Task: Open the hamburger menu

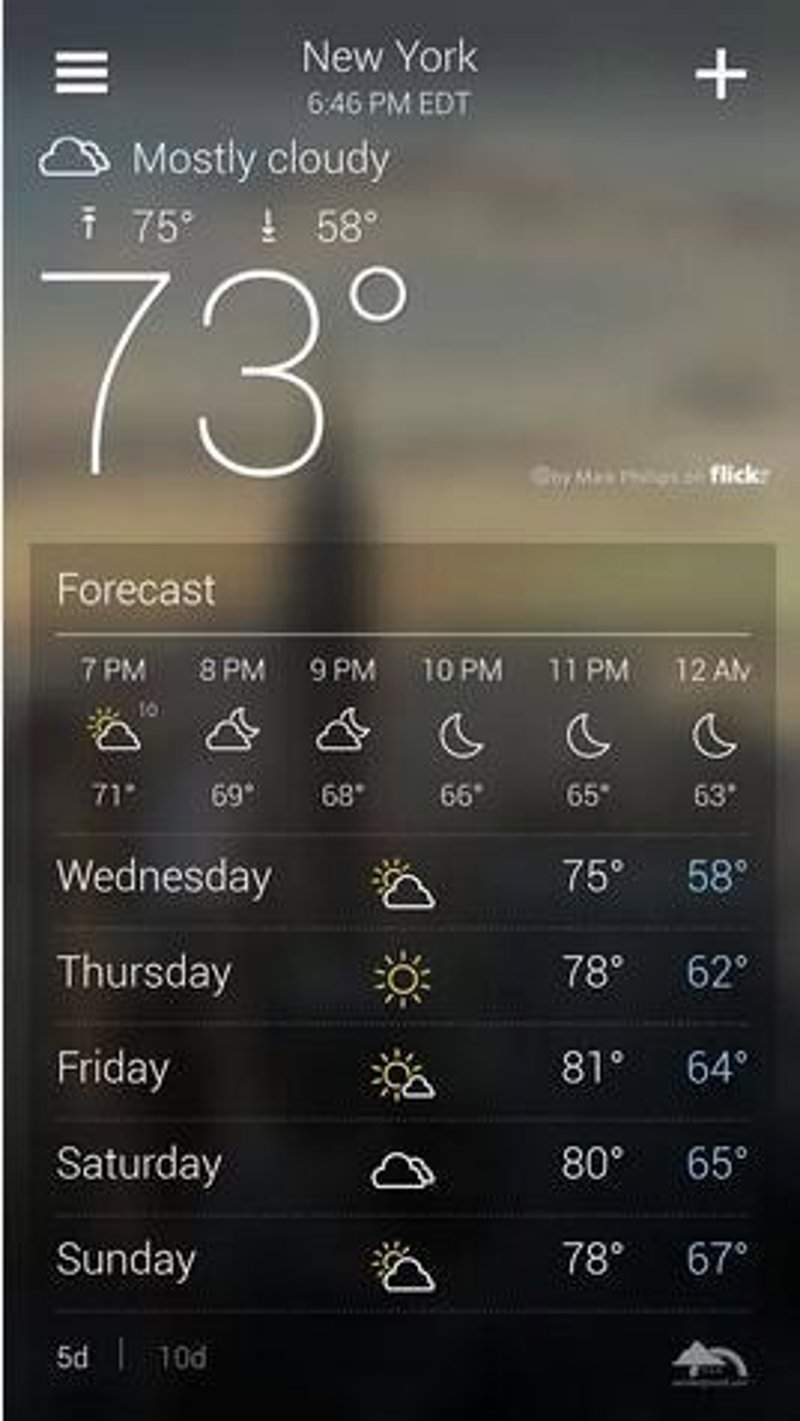Action: (82, 72)
